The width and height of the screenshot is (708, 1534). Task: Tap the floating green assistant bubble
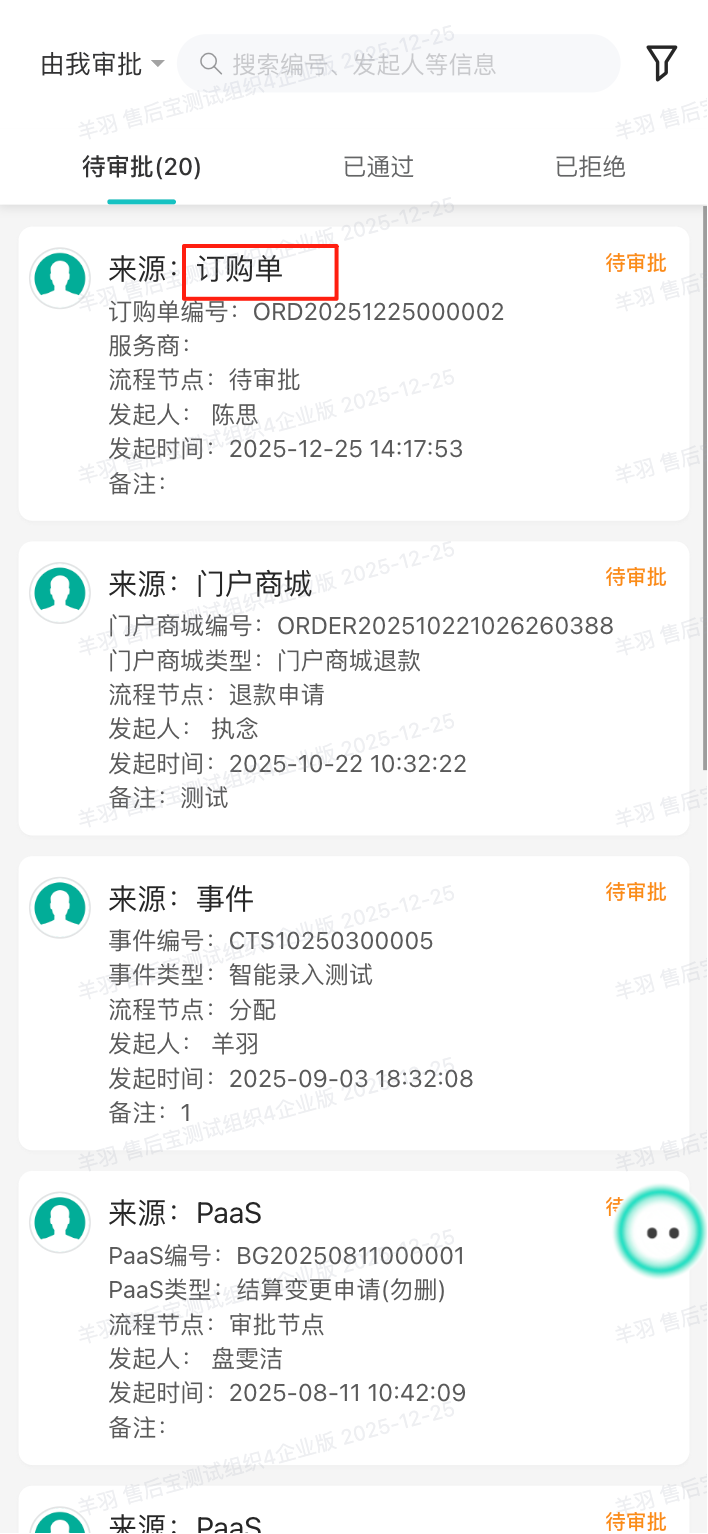662,1233
